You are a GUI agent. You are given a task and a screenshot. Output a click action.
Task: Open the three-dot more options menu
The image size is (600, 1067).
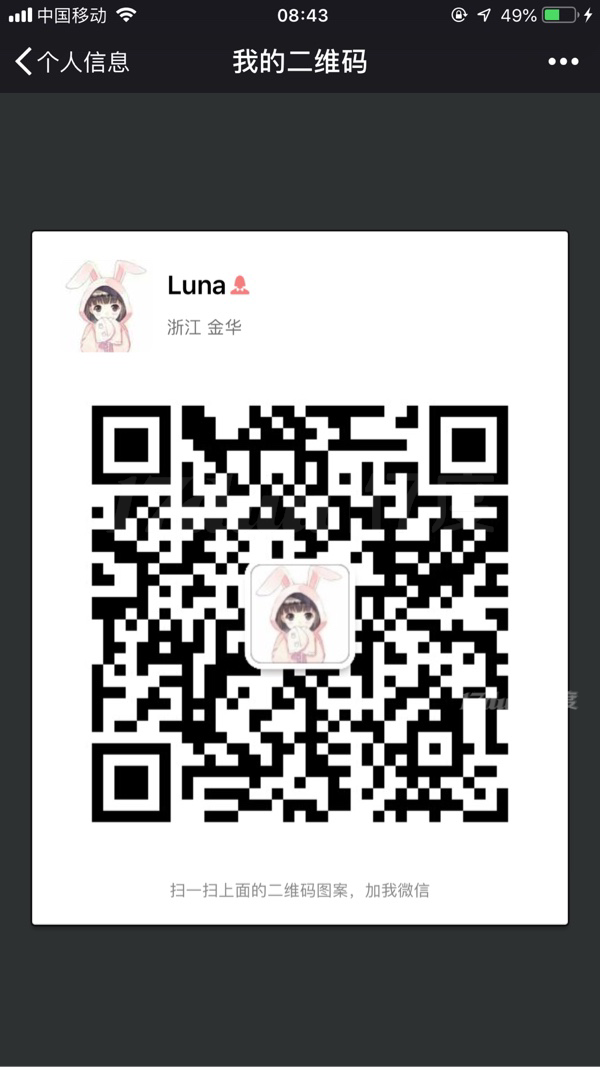[x=563, y=62]
